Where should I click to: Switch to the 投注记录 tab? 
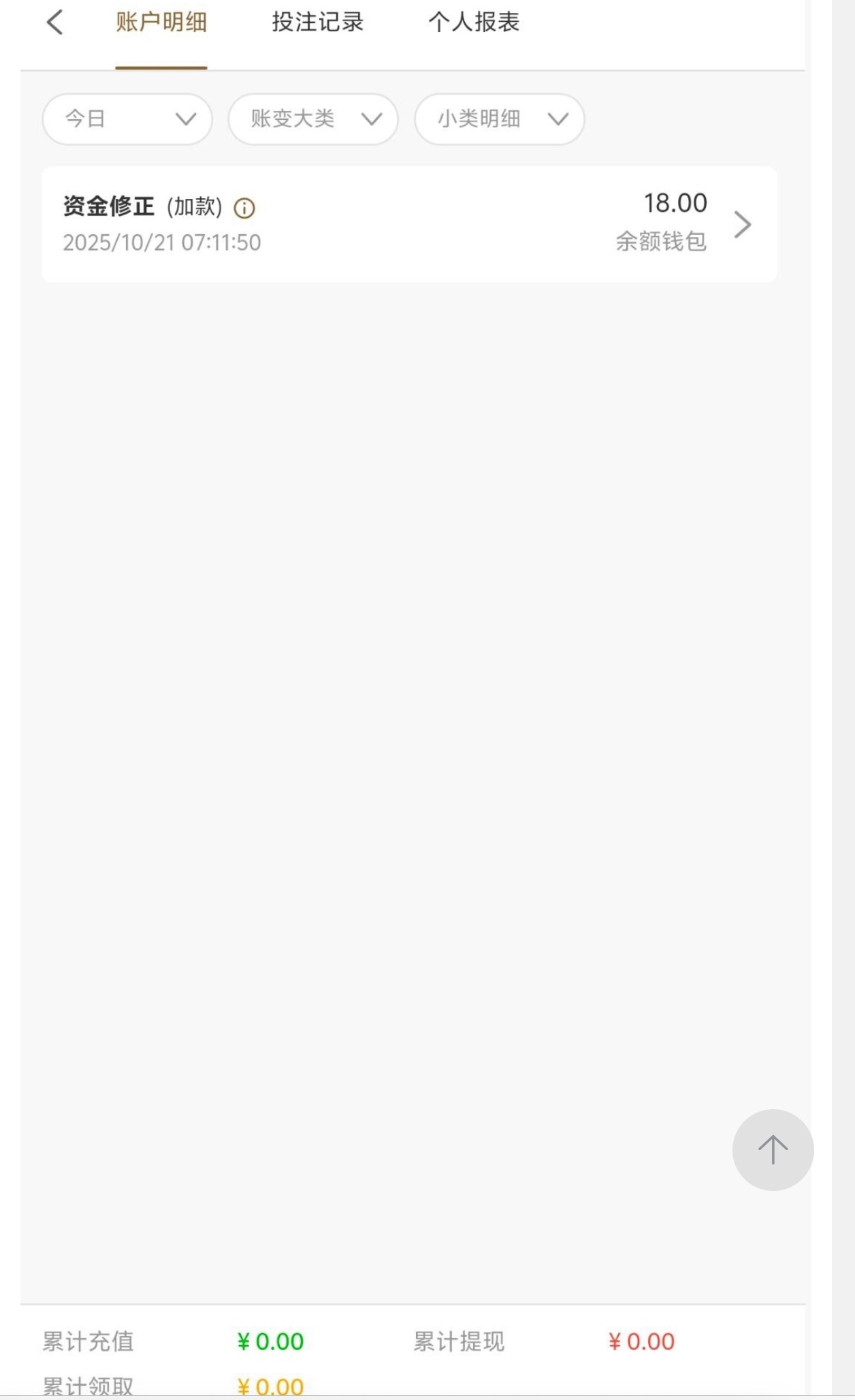317,22
